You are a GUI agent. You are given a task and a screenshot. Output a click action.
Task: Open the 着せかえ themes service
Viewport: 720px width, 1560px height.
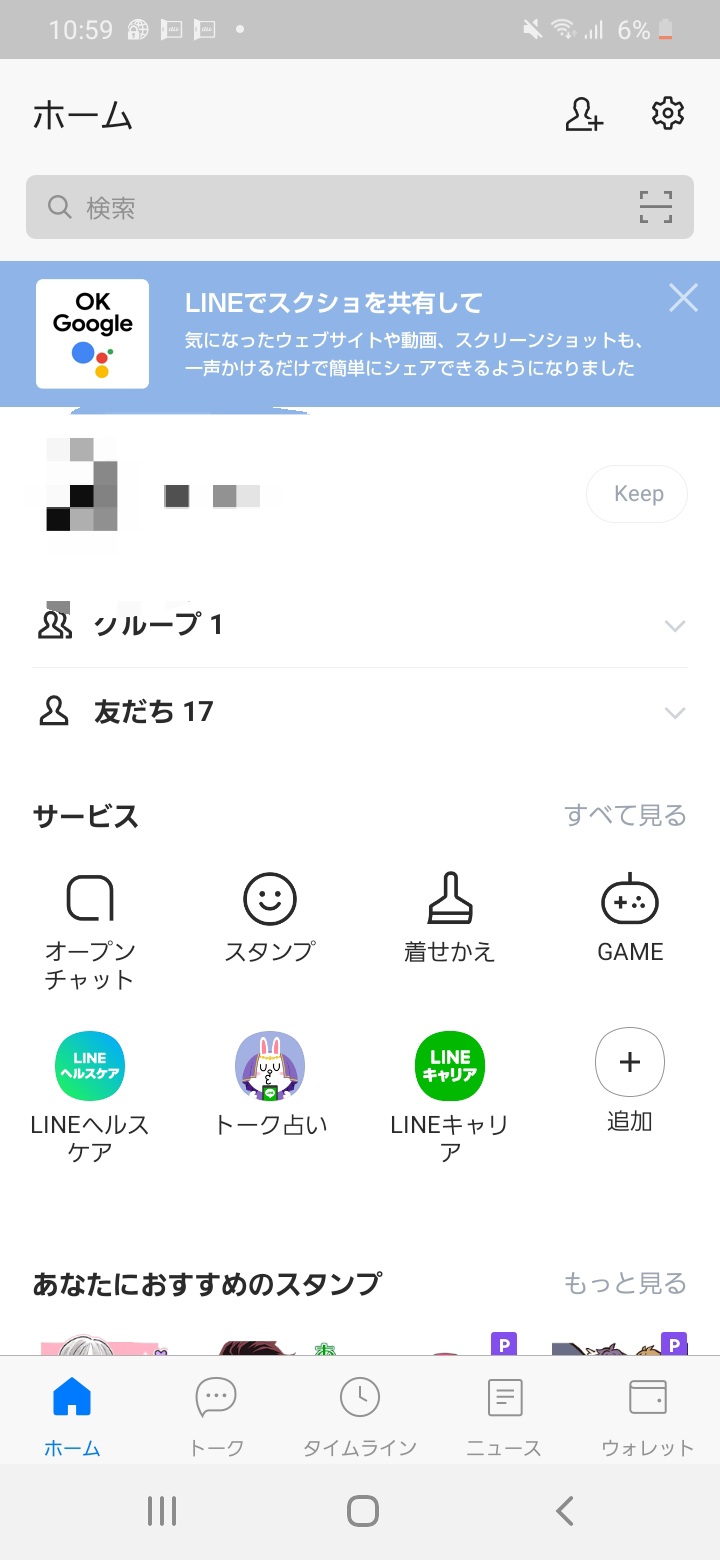(x=450, y=916)
